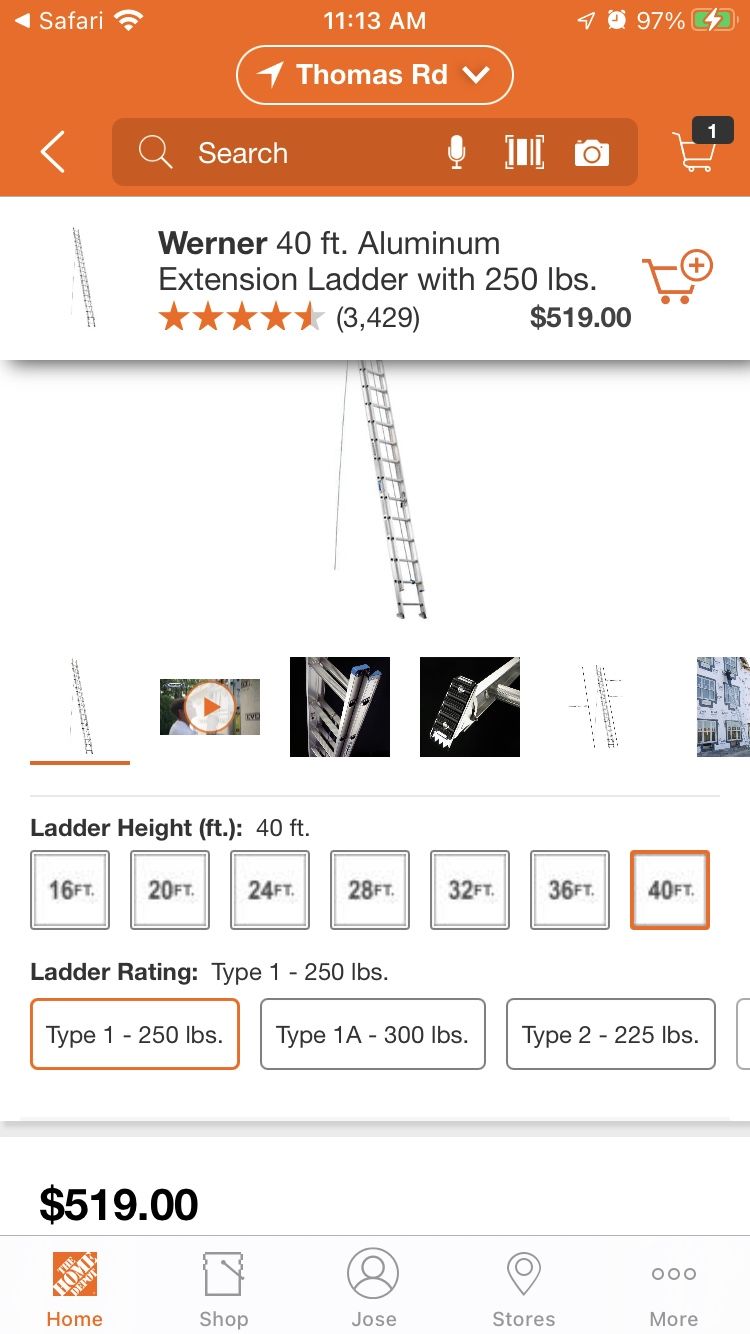This screenshot has width=750, height=1334.
Task: Pick the 32 FT. ladder height
Action: click(470, 890)
